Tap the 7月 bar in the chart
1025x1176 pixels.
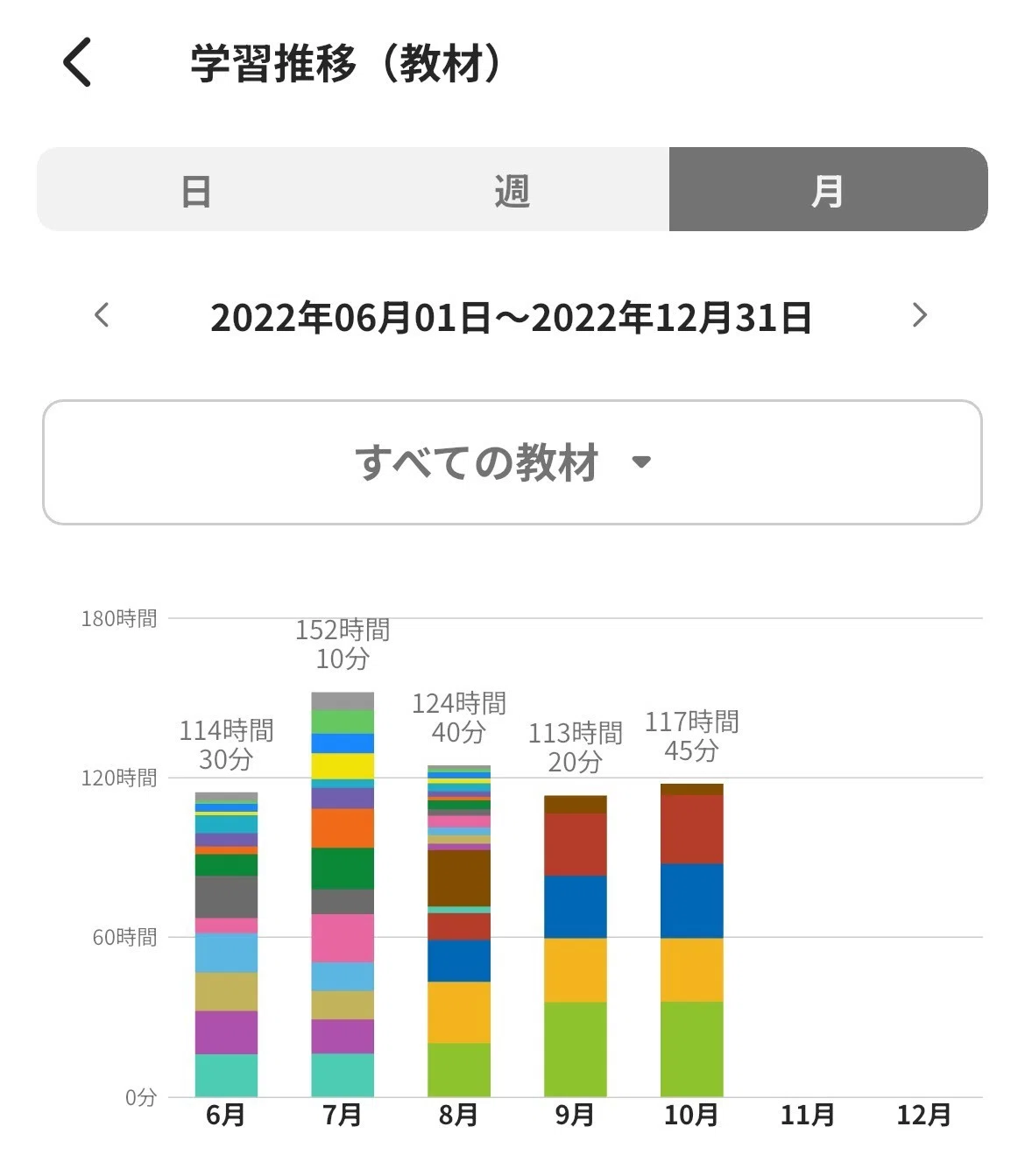(x=343, y=894)
